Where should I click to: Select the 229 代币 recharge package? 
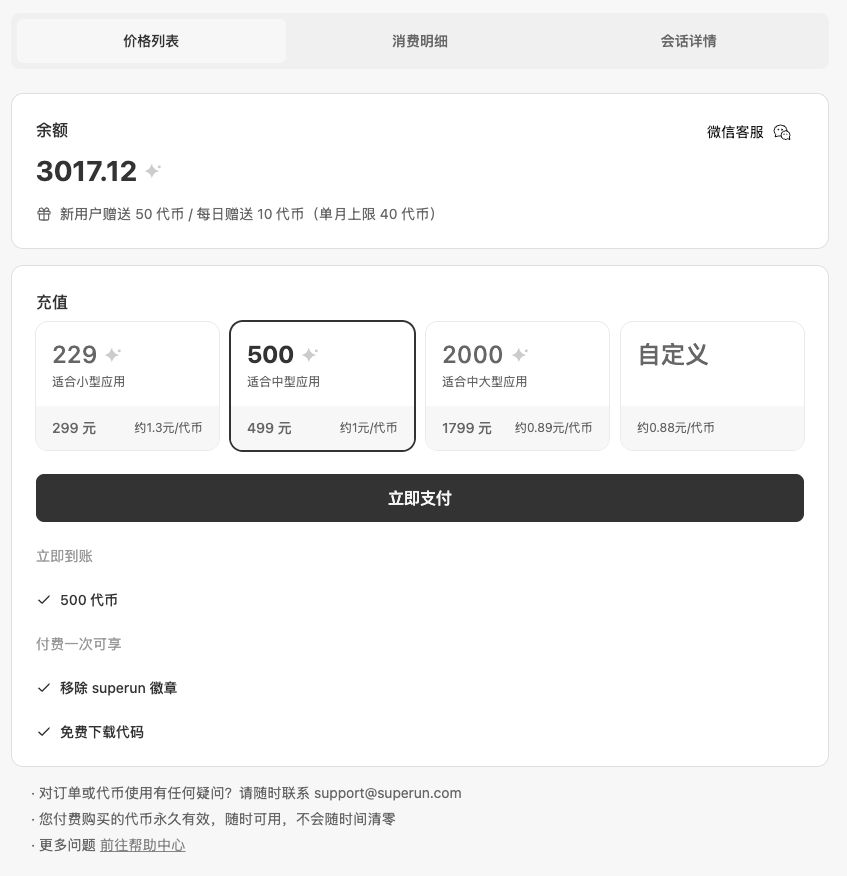coord(127,386)
